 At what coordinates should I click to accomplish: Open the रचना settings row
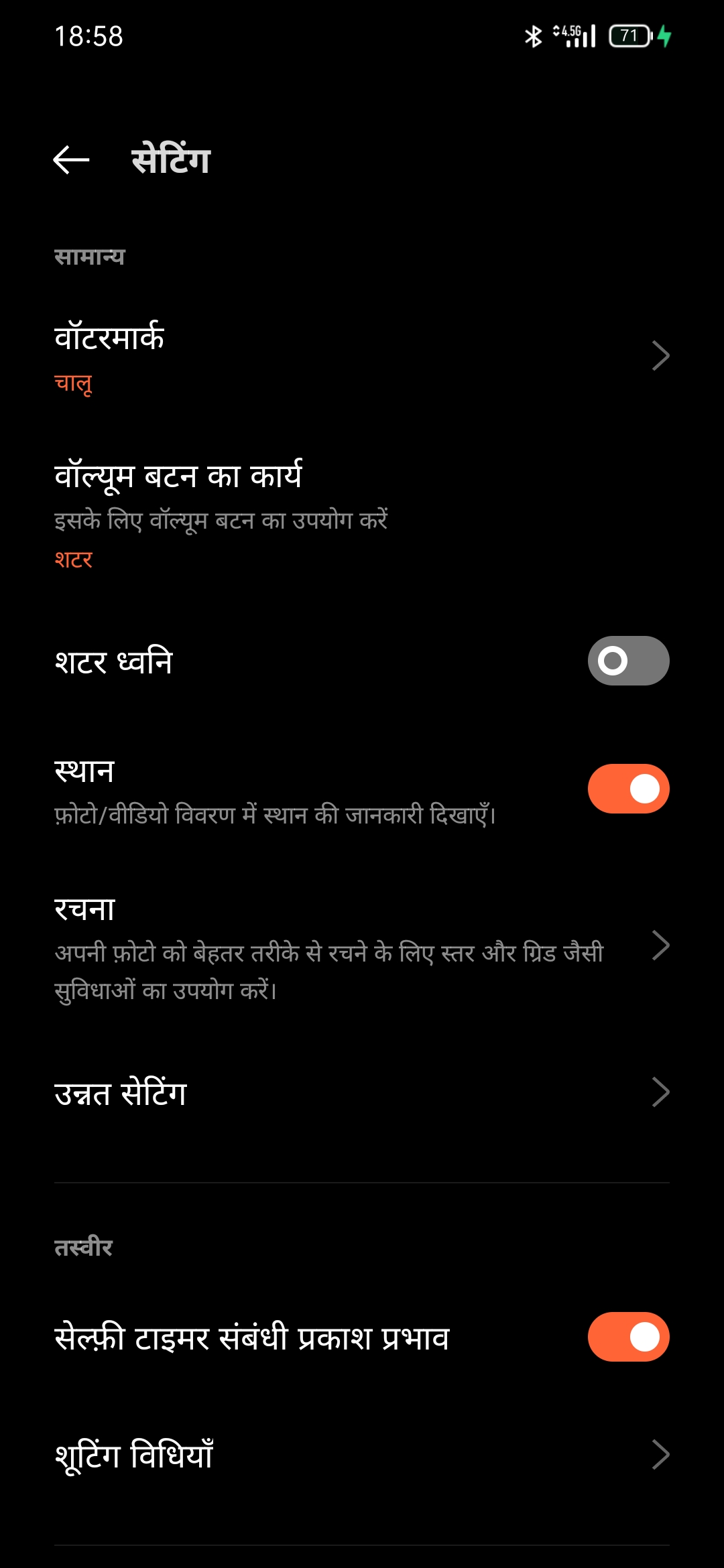point(362,947)
